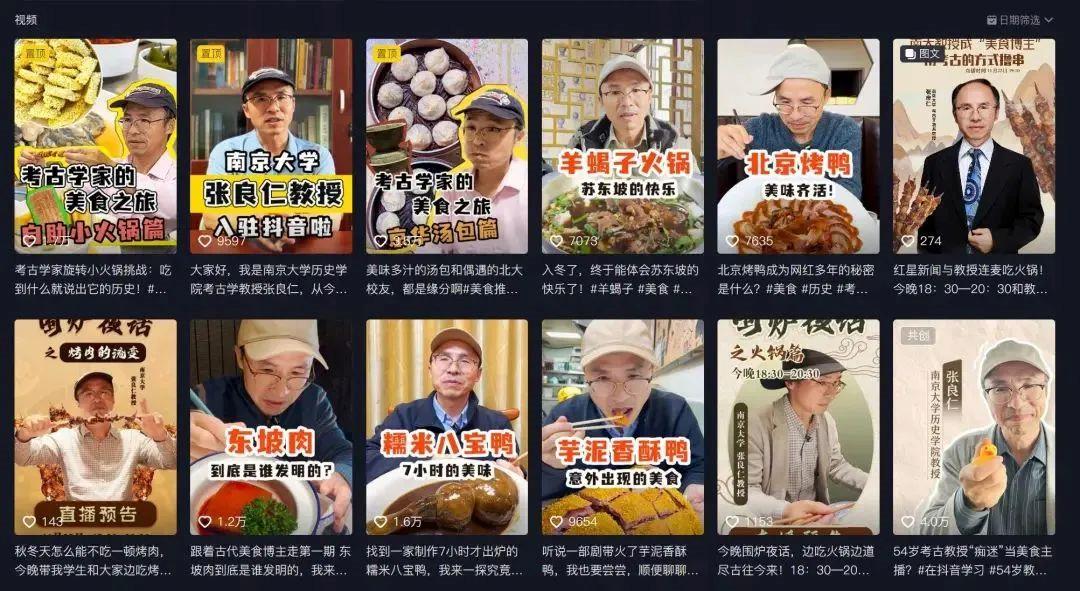The height and width of the screenshot is (591, 1080).
Task: Open the 豪华汤包篇 video
Action: pyautogui.click(x=447, y=146)
